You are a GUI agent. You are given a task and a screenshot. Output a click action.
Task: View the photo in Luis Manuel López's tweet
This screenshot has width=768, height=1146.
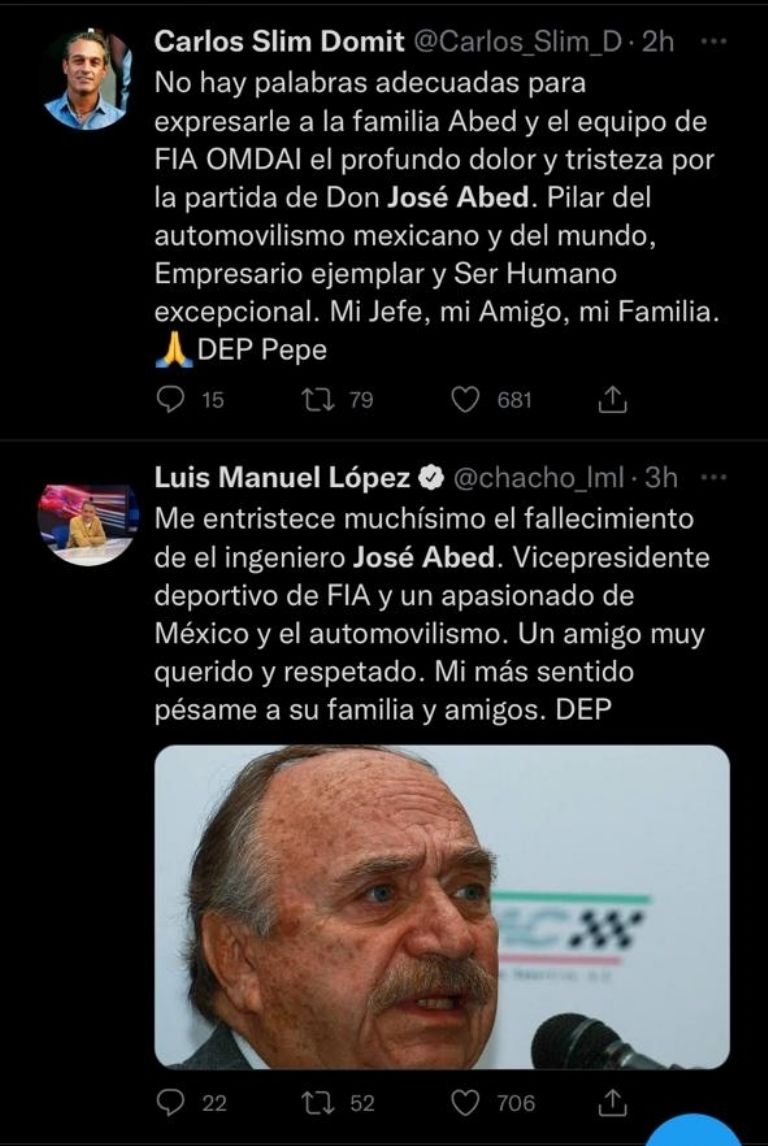point(441,906)
